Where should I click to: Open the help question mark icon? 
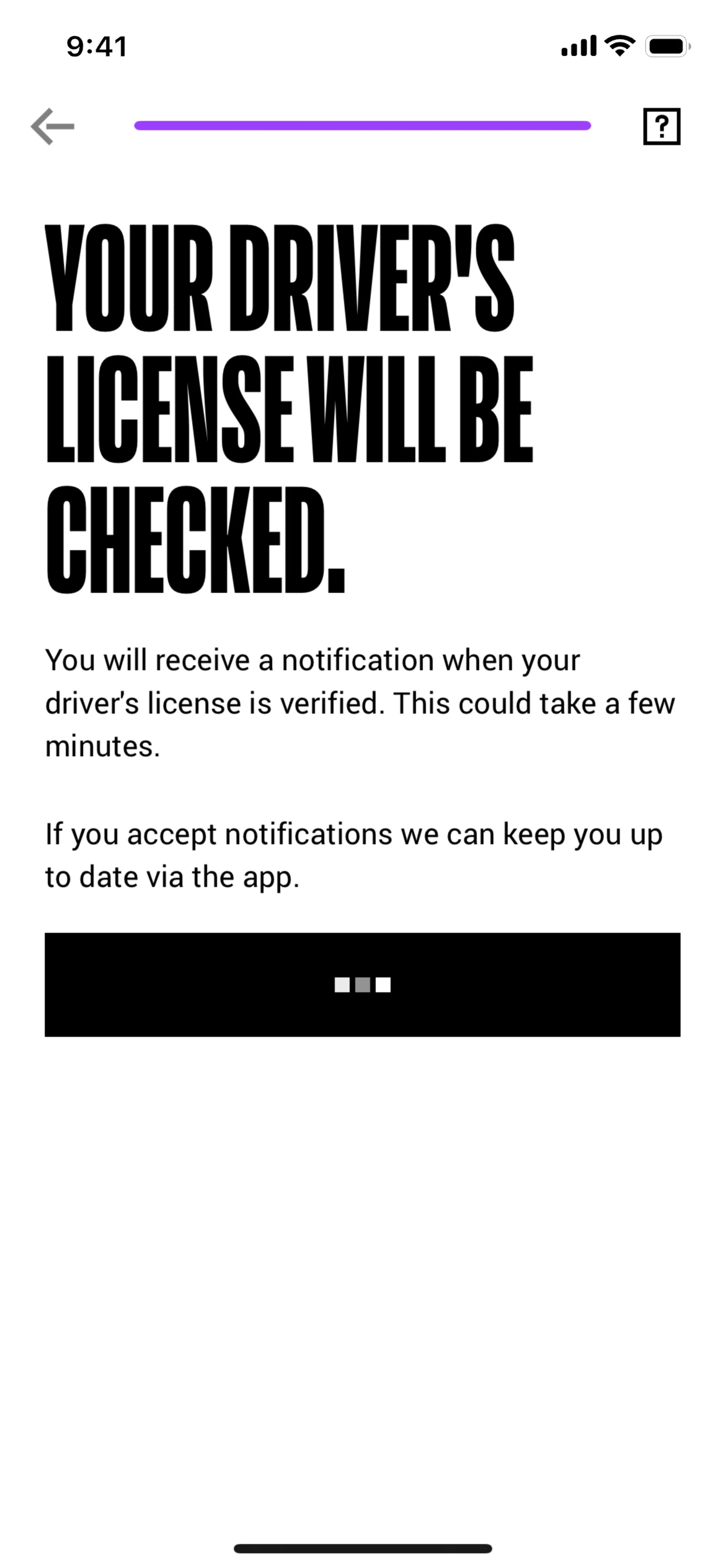click(662, 126)
